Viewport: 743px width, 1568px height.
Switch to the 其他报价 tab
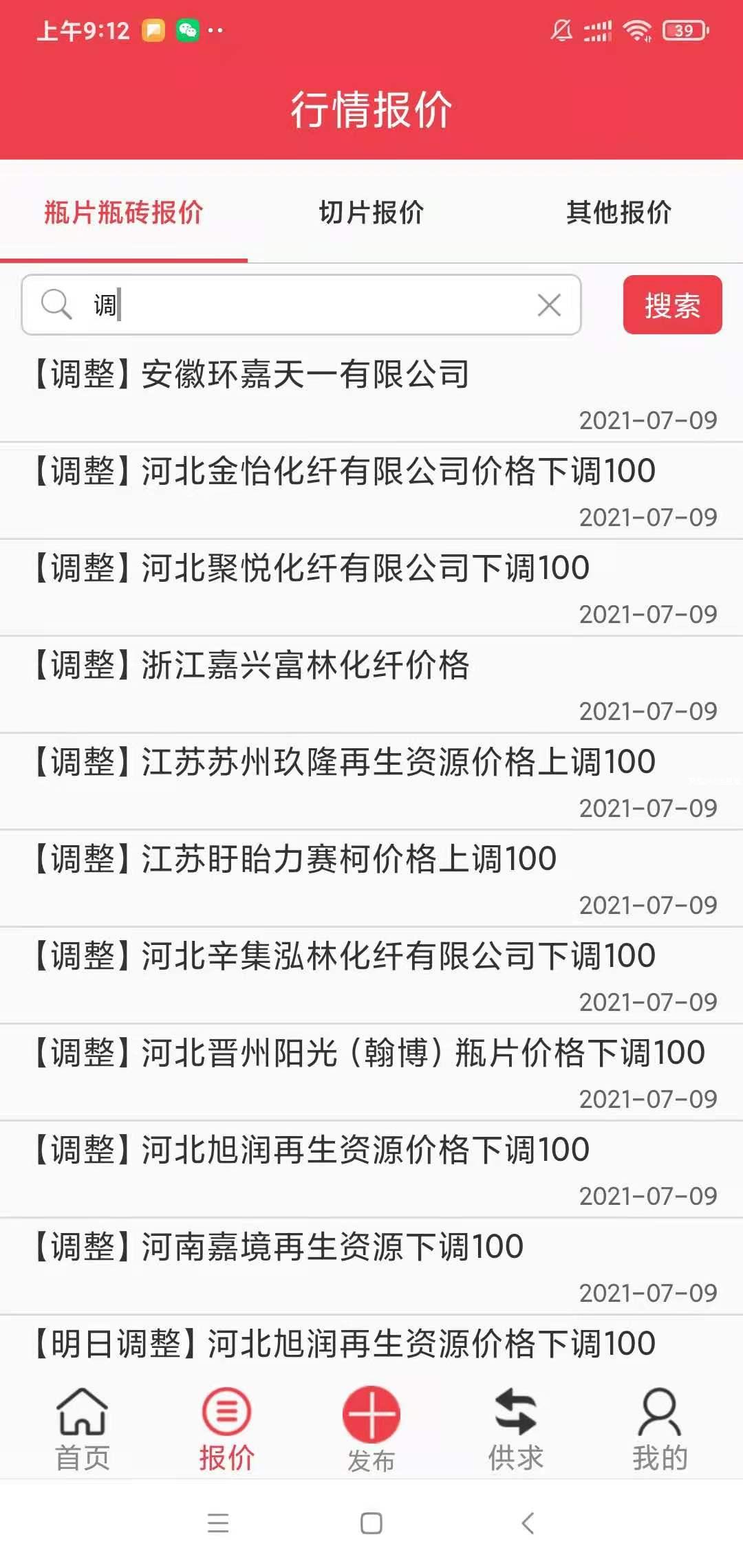click(618, 212)
